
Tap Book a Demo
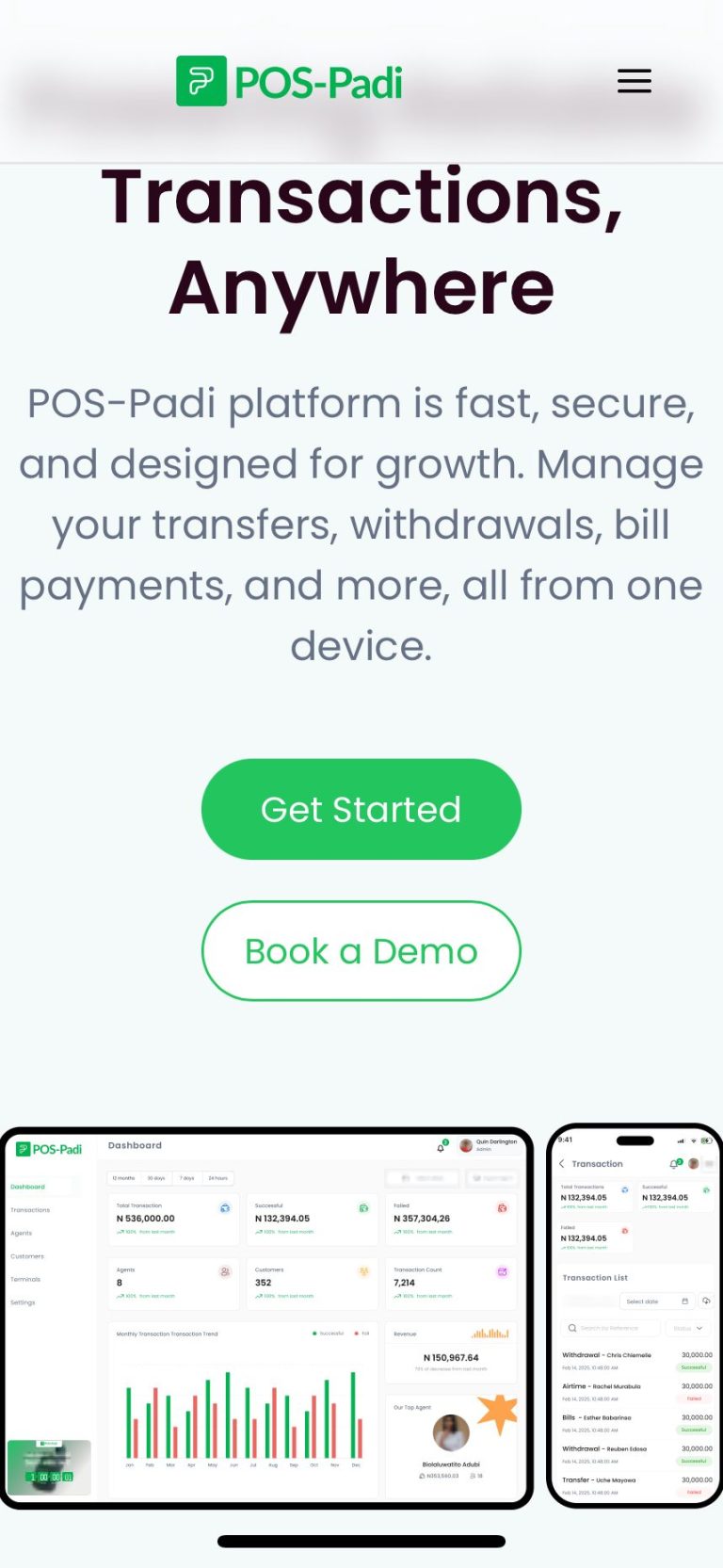pyautogui.click(x=361, y=951)
